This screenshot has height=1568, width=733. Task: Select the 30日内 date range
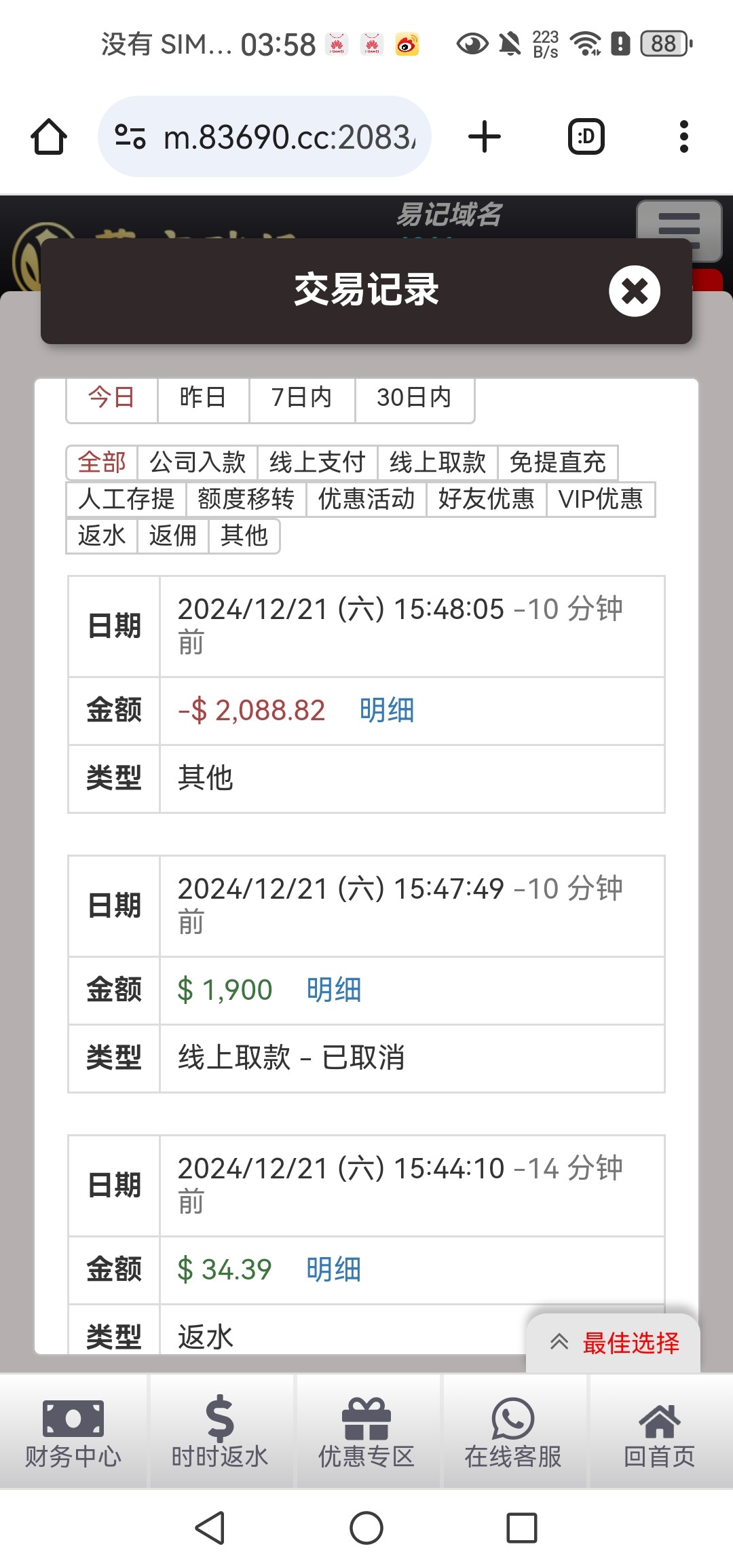tap(414, 398)
